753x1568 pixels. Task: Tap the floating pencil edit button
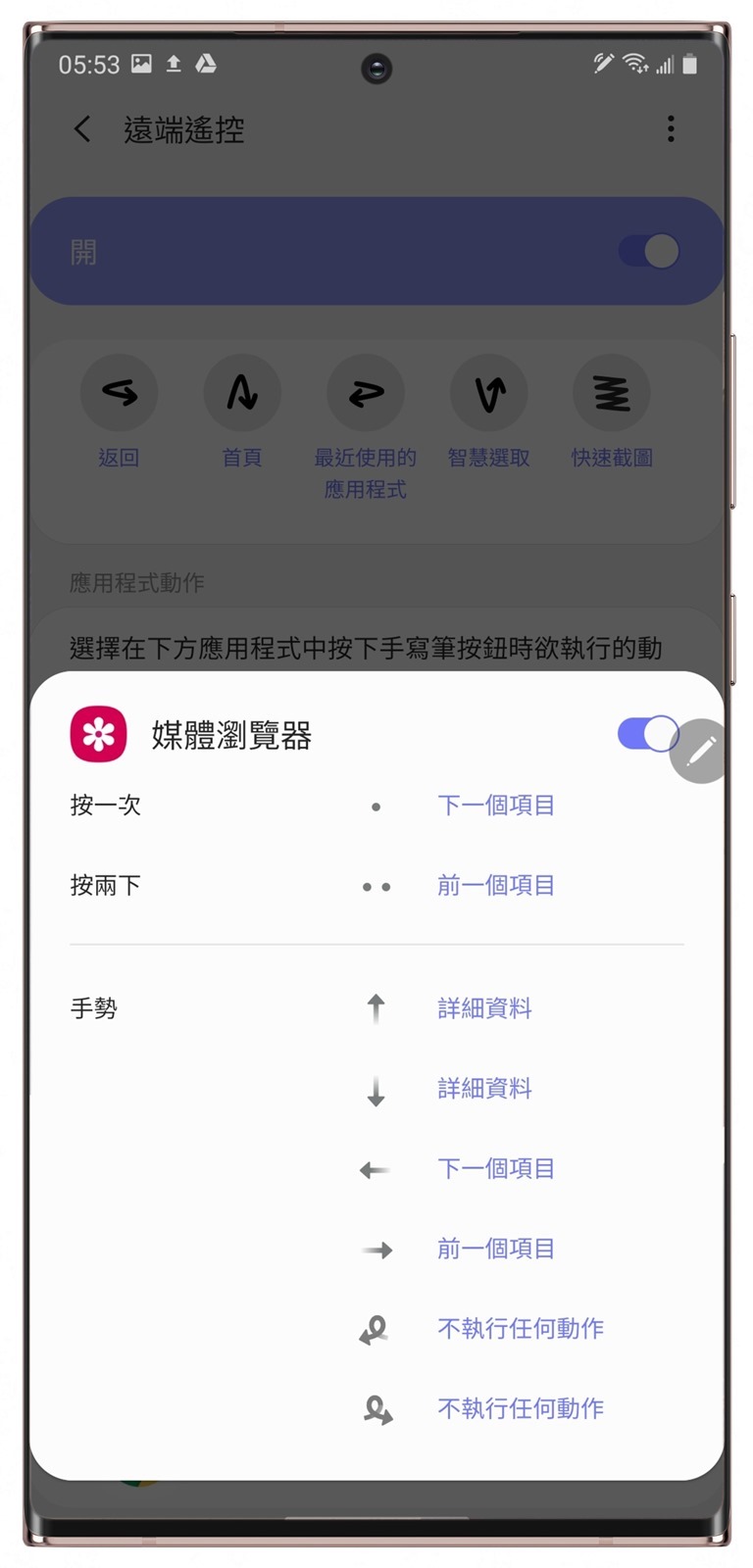tap(700, 751)
